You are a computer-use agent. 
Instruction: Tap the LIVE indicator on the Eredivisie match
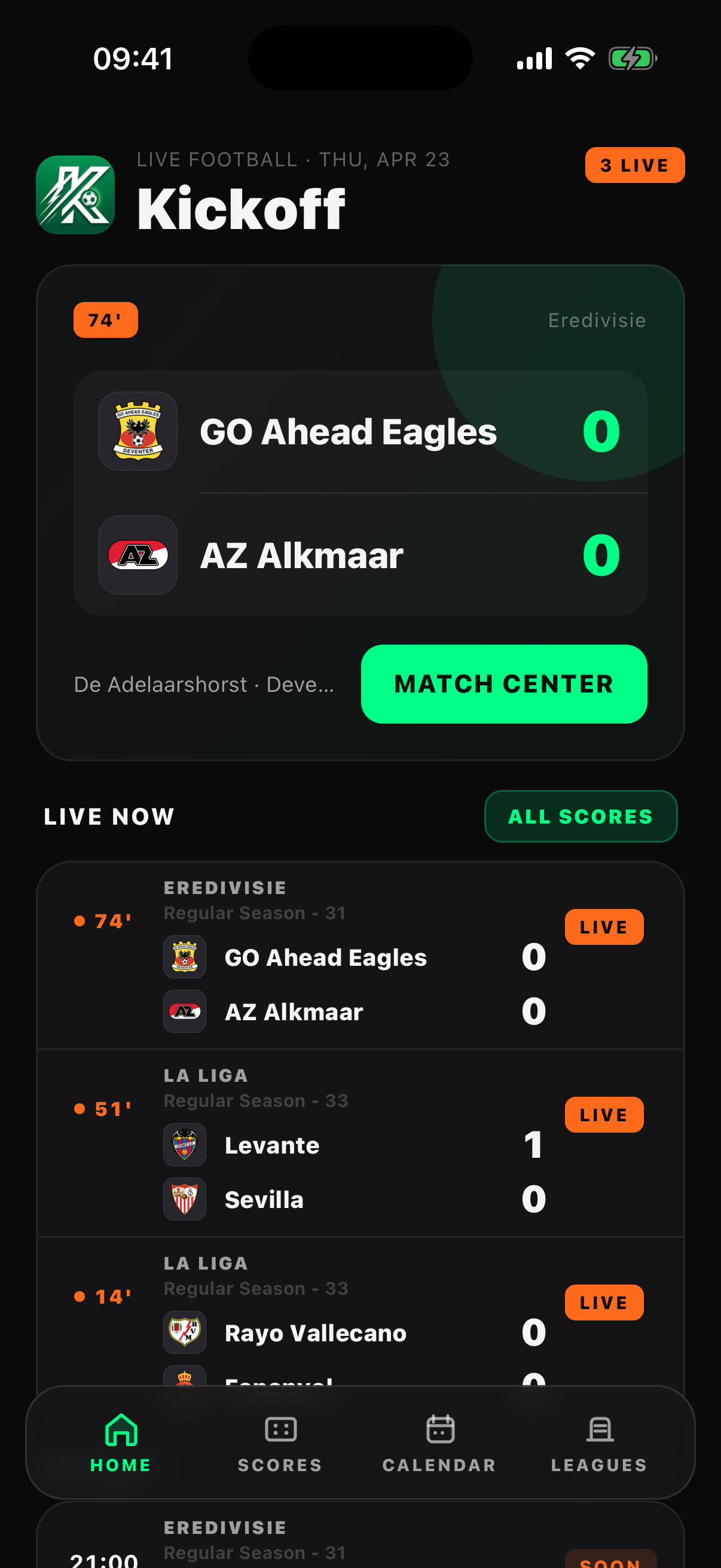(x=603, y=926)
